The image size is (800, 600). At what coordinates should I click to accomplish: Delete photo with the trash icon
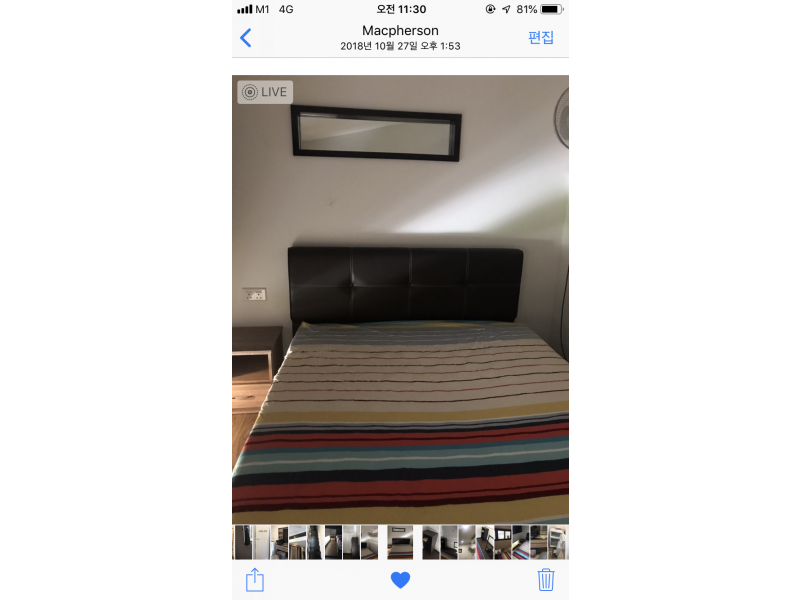tap(545, 579)
